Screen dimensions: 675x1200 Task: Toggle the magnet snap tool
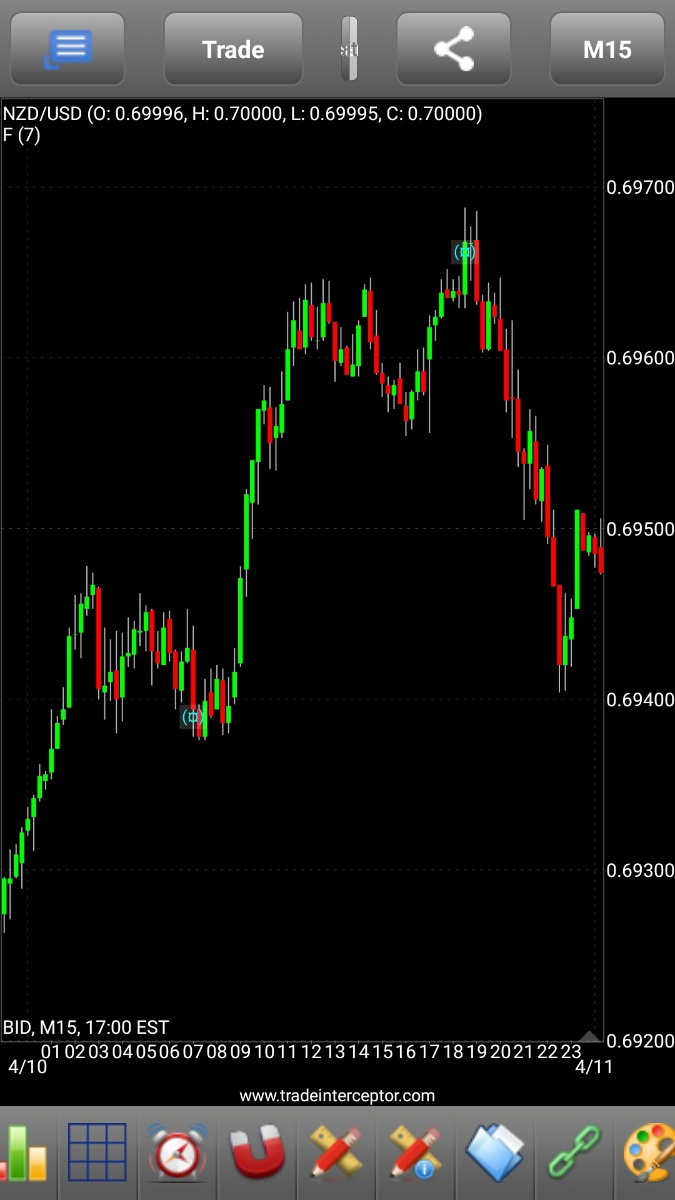258,1153
